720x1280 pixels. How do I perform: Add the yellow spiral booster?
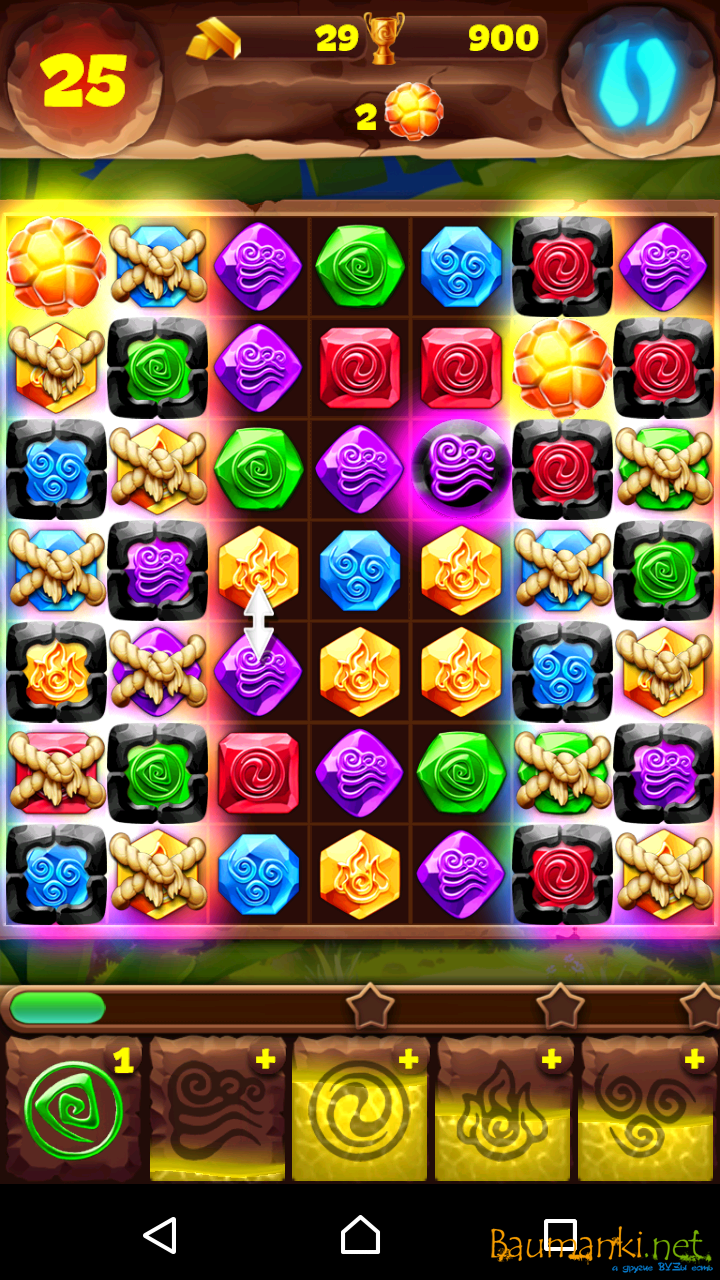point(361,1108)
